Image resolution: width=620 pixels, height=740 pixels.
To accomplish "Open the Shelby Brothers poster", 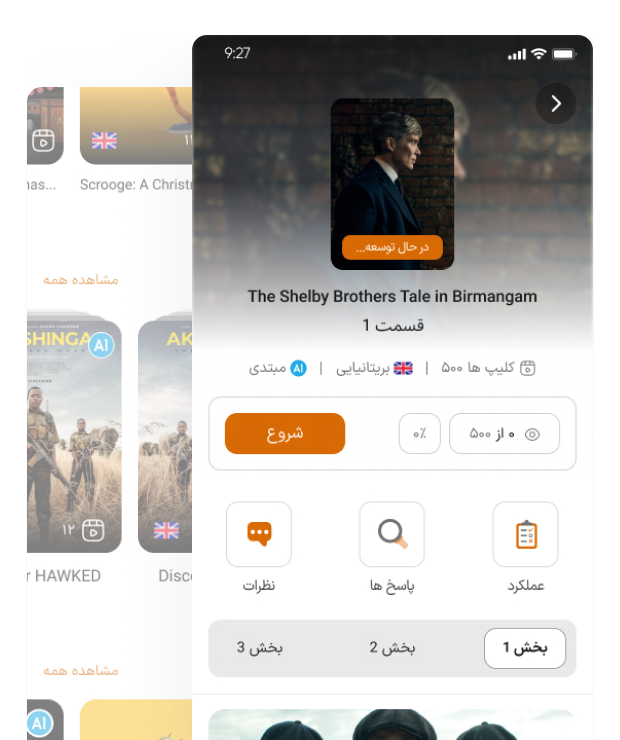I will pyautogui.click(x=392, y=183).
